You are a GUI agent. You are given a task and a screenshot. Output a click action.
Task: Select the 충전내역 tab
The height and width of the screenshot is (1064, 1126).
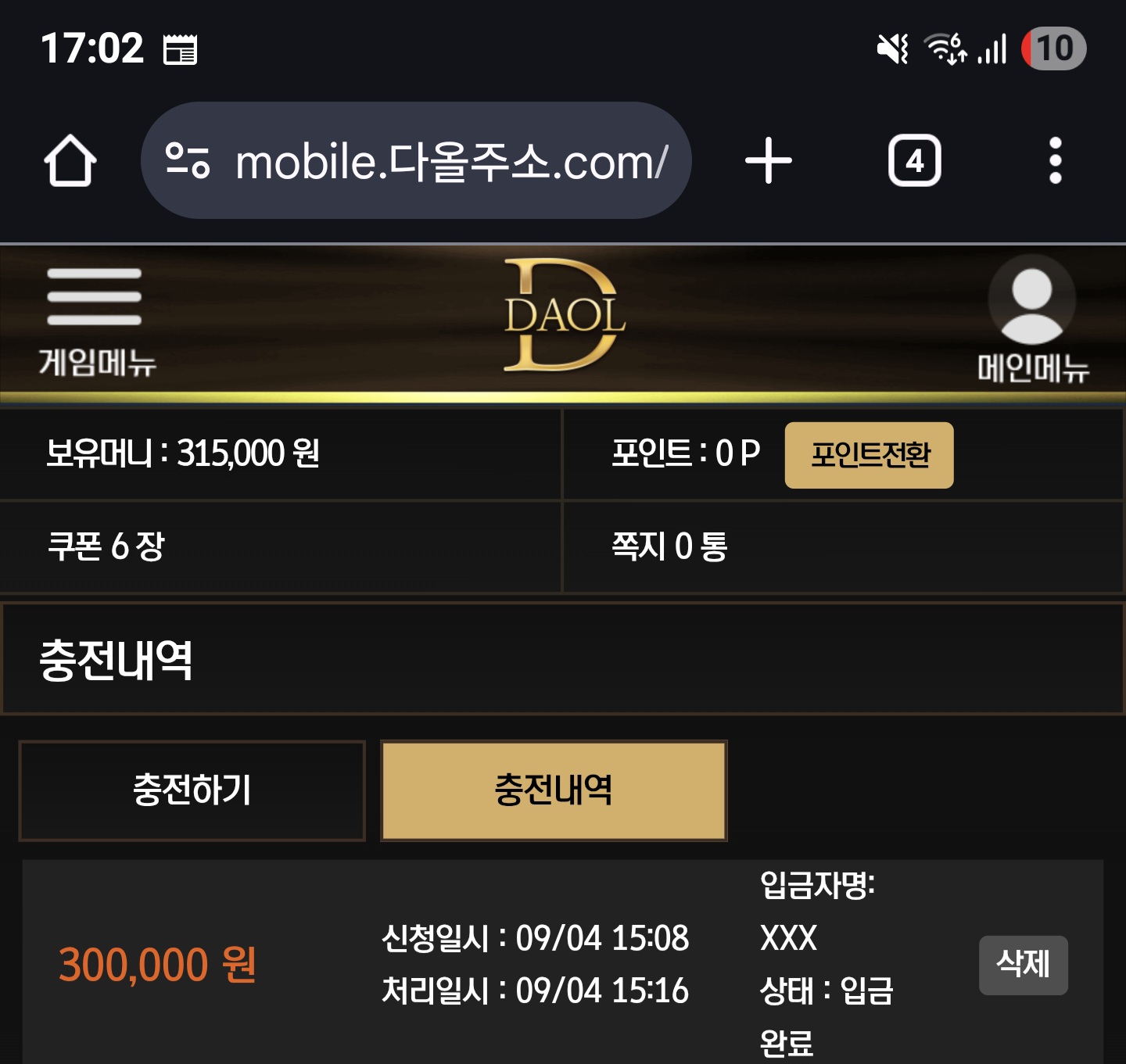pos(554,790)
